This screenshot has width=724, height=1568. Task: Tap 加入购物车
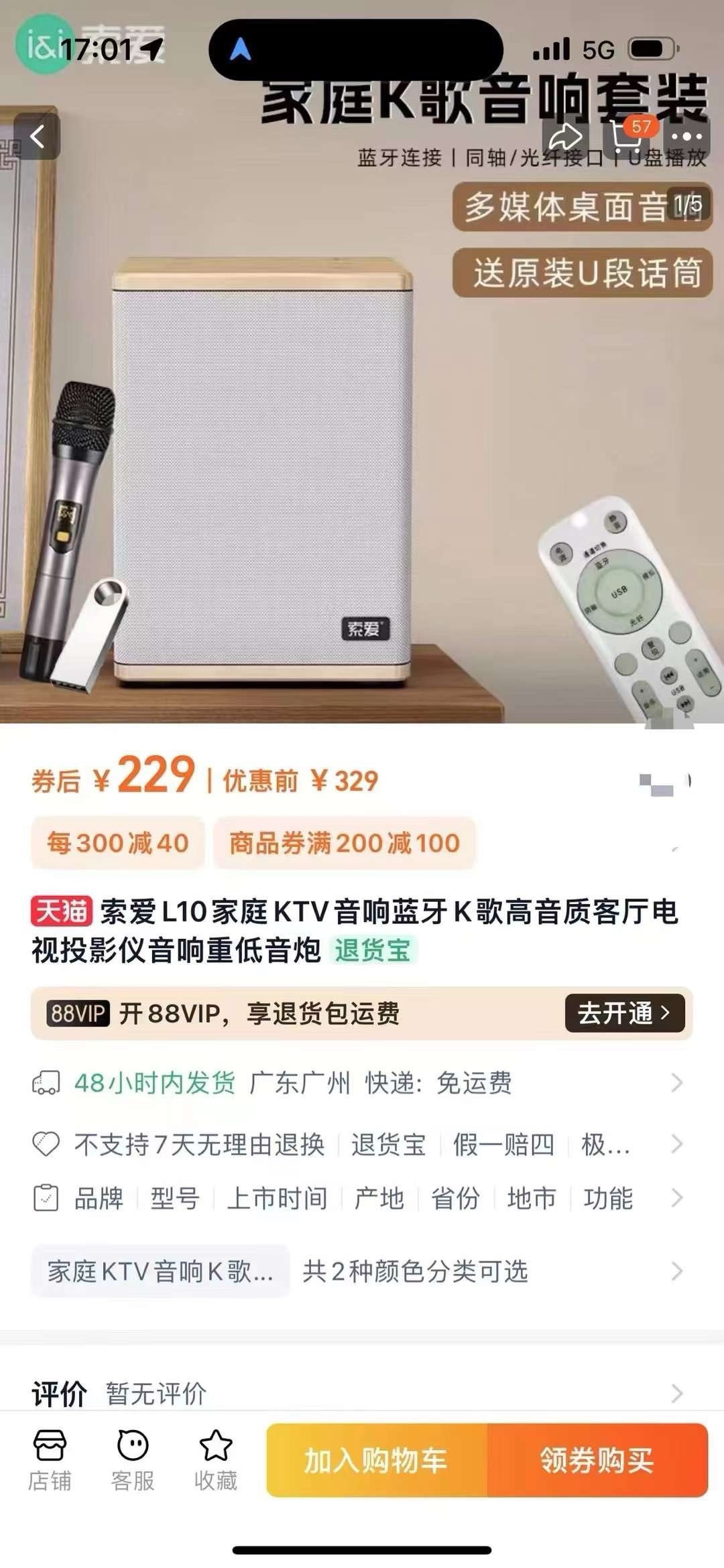377,1461
